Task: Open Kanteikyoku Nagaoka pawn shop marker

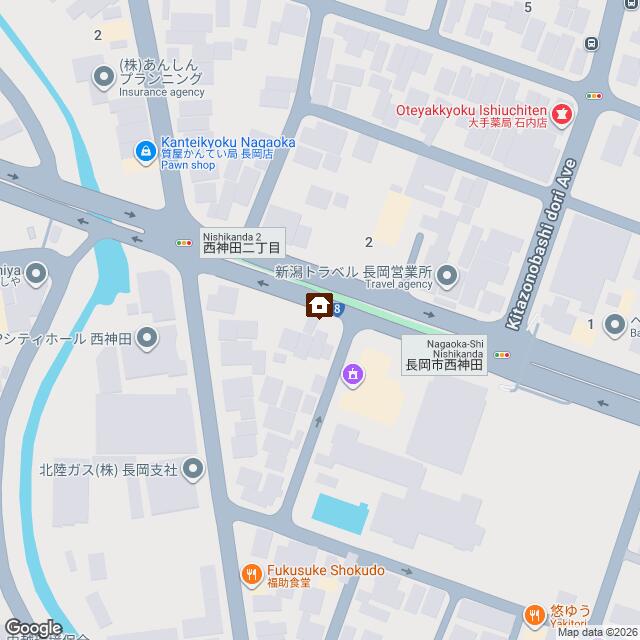Action: pos(145,151)
